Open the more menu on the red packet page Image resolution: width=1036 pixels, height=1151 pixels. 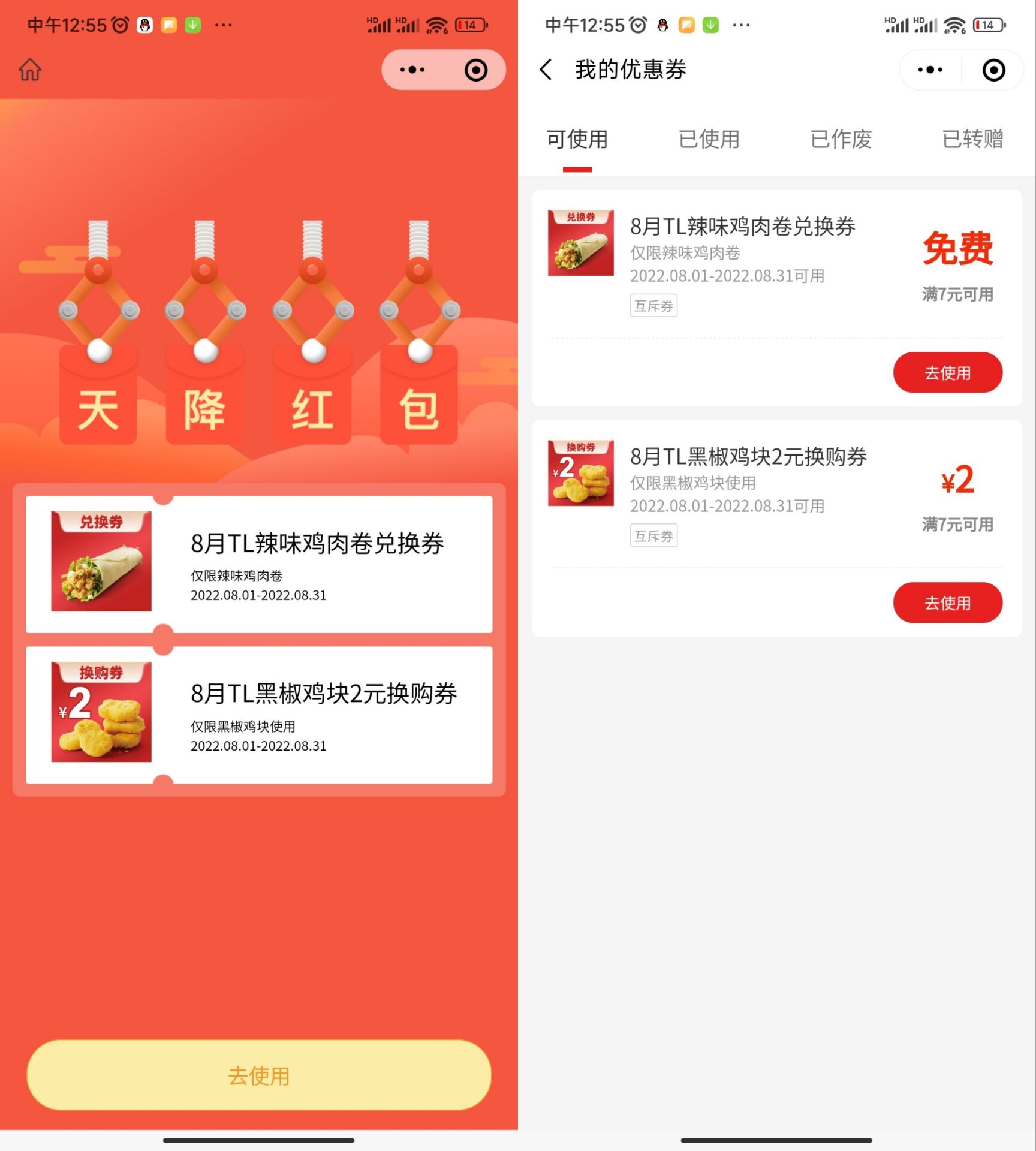pos(412,70)
